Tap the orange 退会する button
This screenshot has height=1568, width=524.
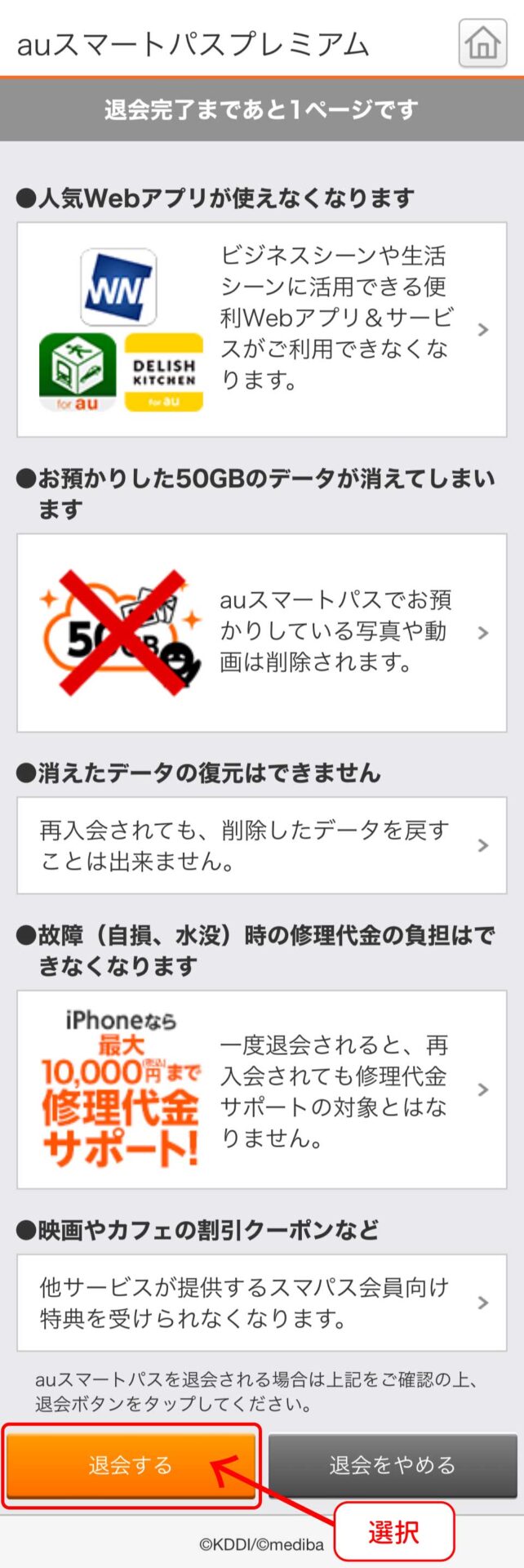tap(131, 1465)
